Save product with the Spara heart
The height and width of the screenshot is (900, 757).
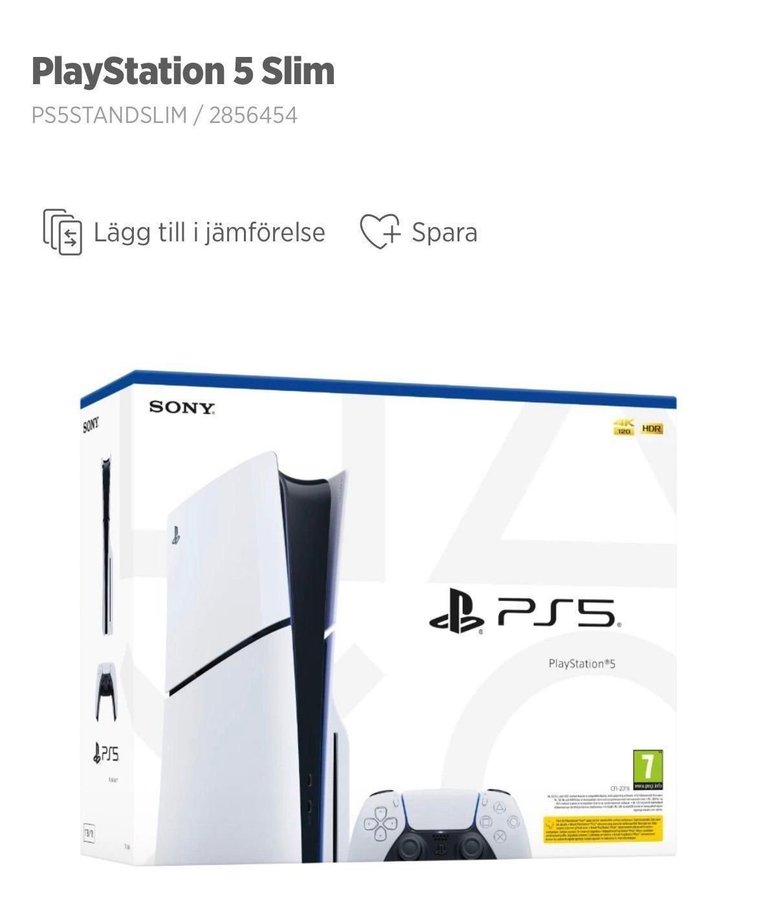click(418, 232)
